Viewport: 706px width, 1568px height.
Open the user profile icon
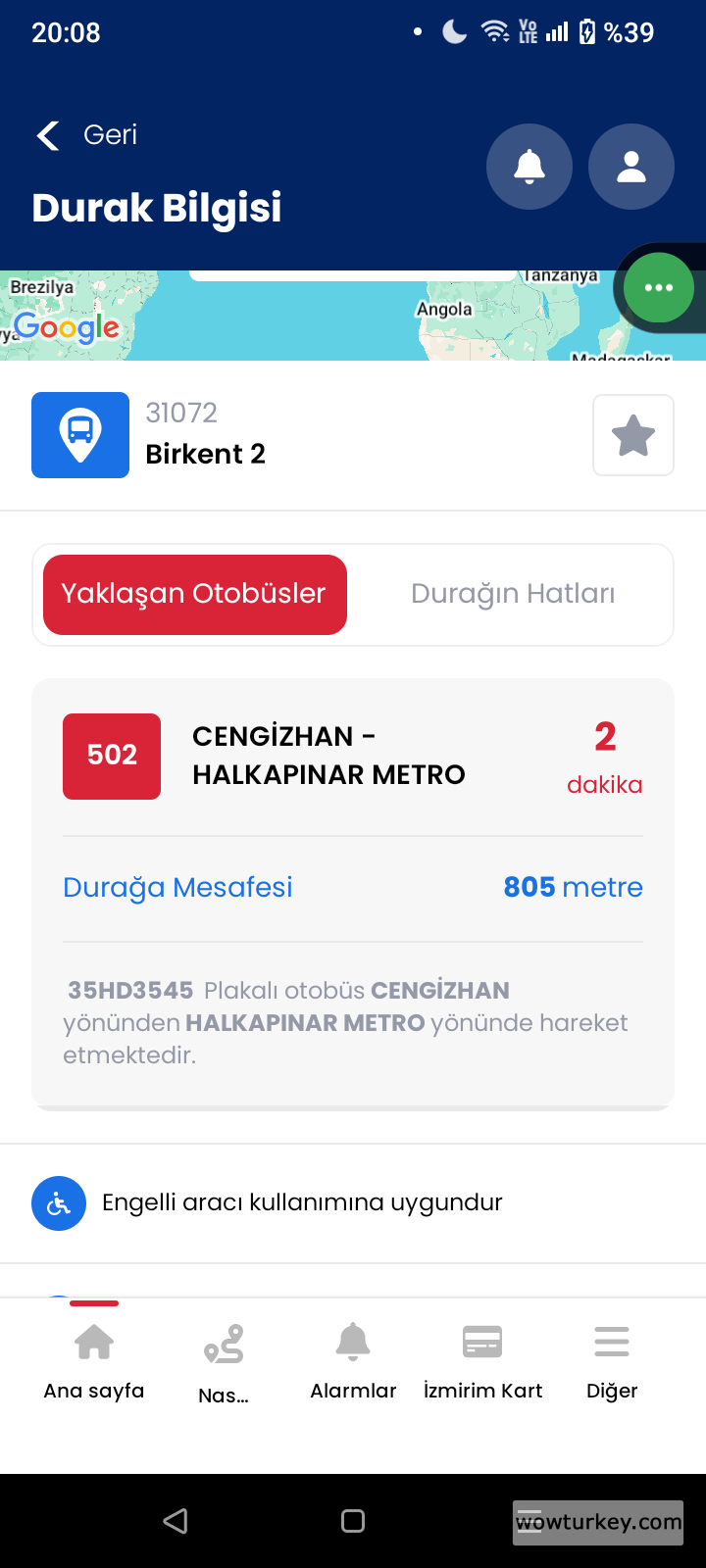631,167
